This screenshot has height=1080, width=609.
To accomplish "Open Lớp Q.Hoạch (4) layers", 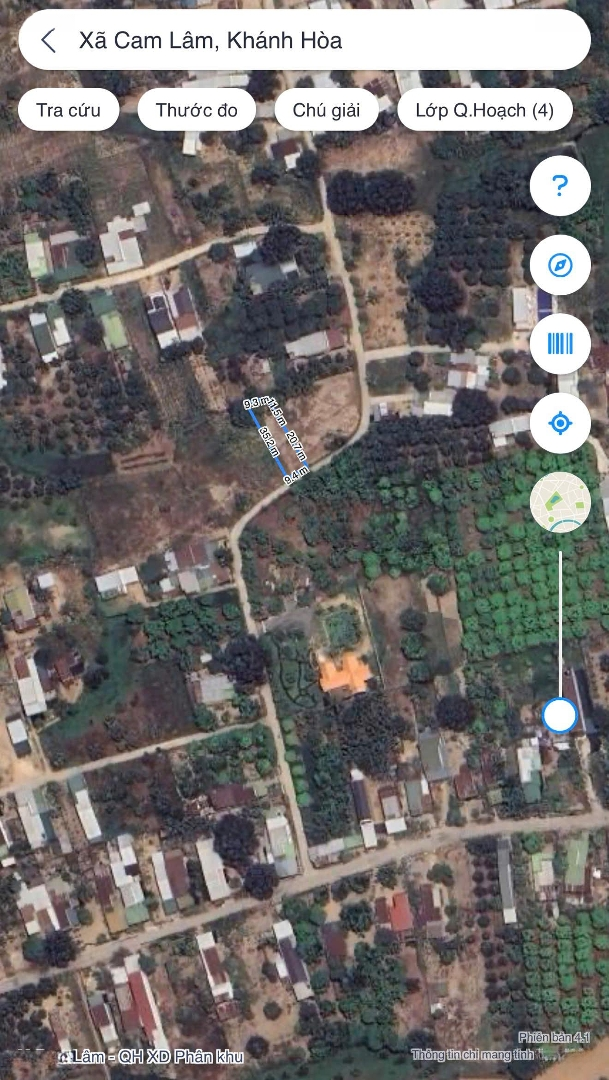I will (x=484, y=110).
